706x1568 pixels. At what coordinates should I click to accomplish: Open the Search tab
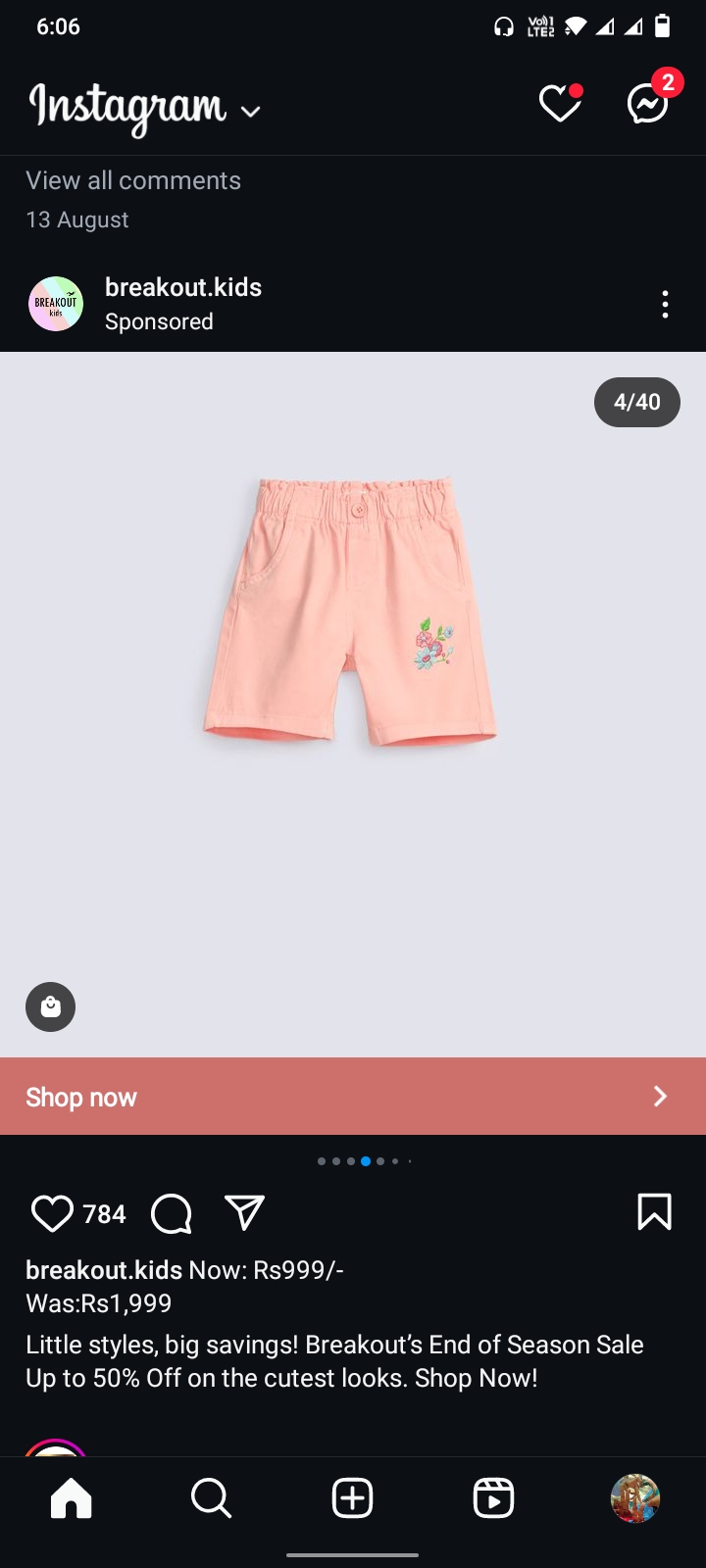[211, 1498]
